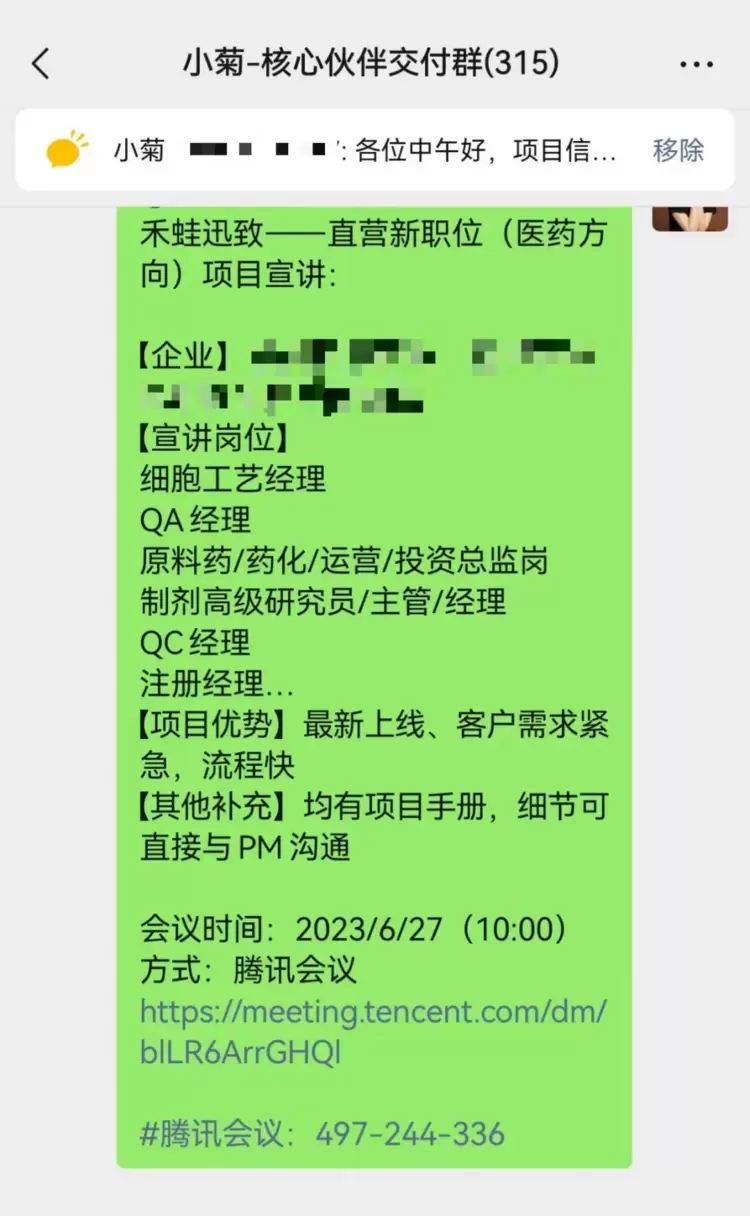Go back from the group chat
The height and width of the screenshot is (1216, 750).
[x=40, y=64]
